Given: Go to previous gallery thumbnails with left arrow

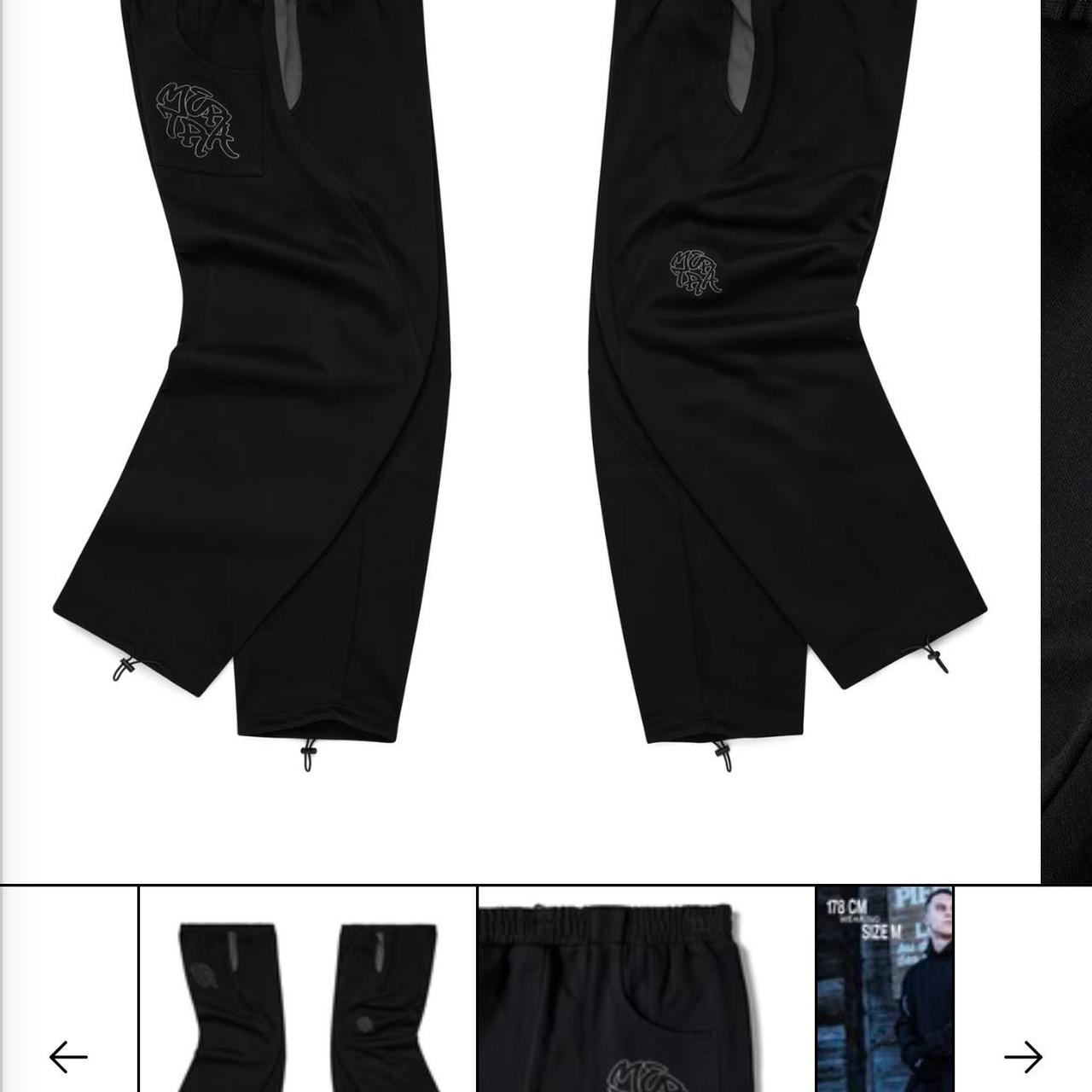Looking at the screenshot, I should click(68, 1057).
